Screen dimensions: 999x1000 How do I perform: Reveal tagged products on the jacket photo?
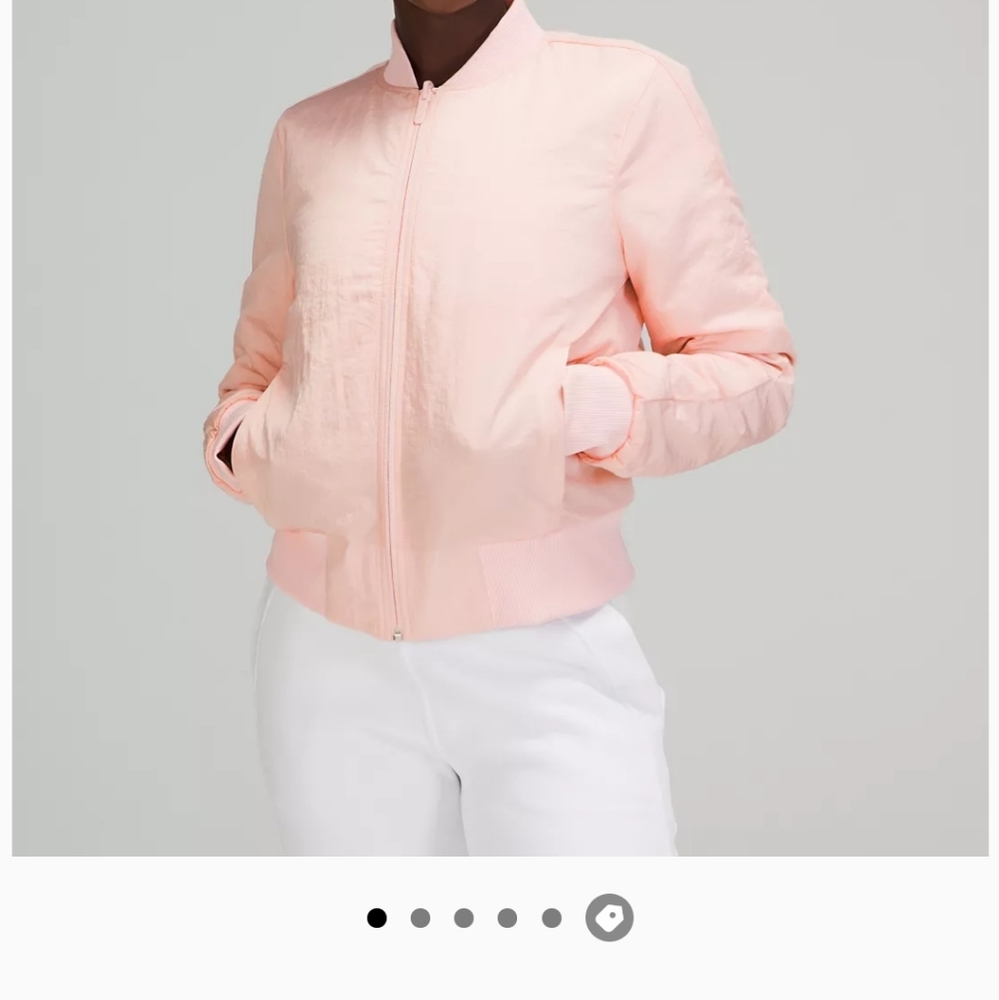tap(609, 917)
